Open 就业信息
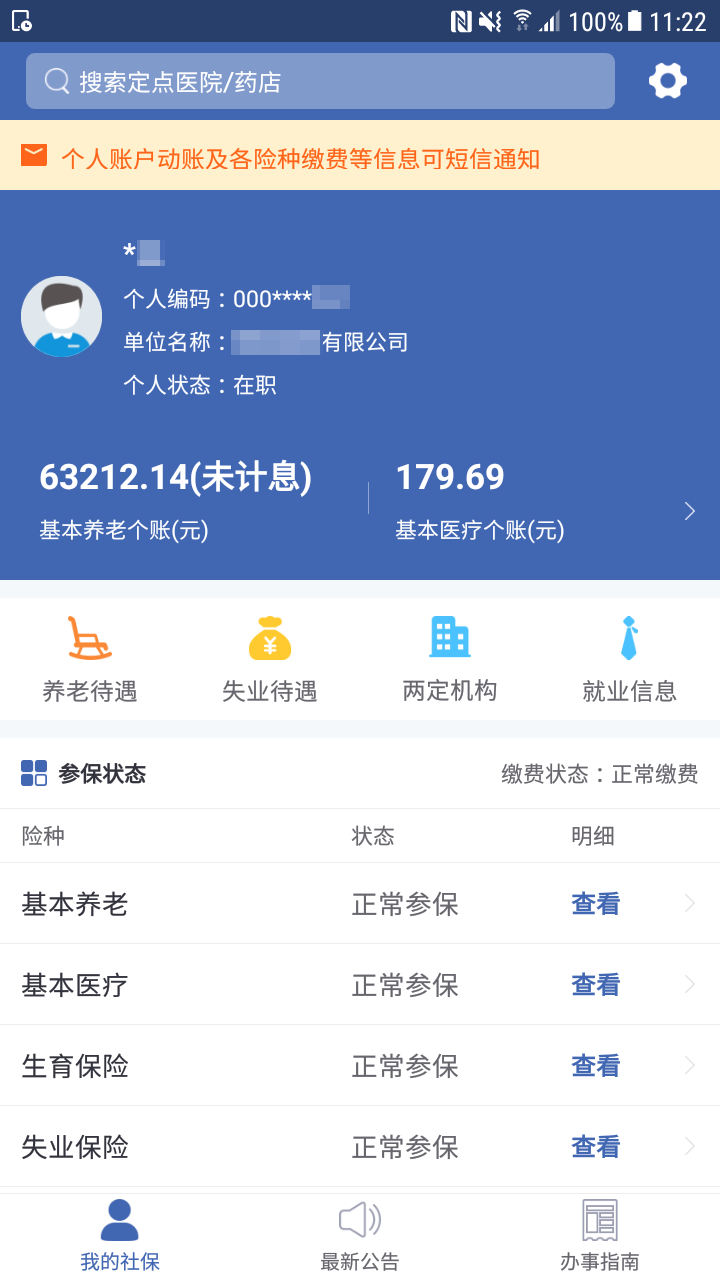 click(629, 659)
